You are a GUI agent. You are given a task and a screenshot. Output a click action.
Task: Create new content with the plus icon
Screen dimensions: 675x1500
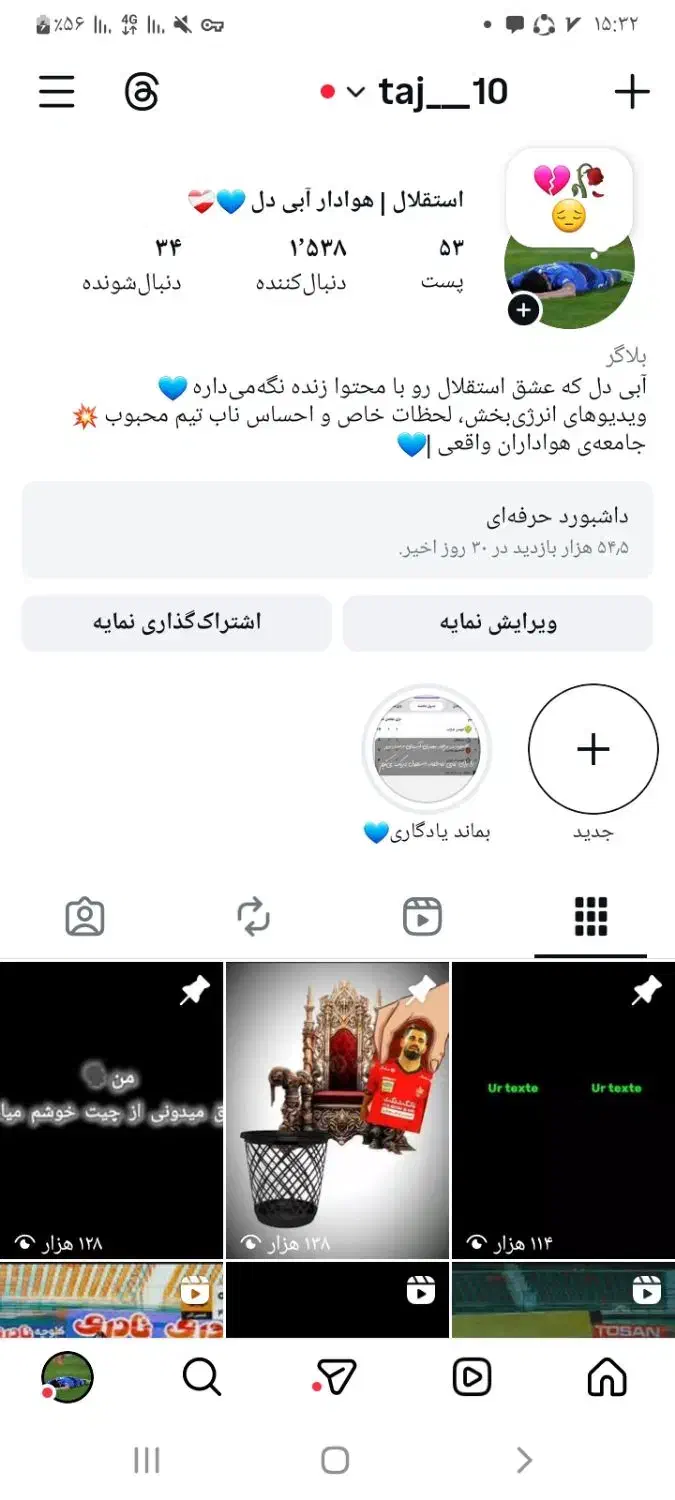click(631, 92)
